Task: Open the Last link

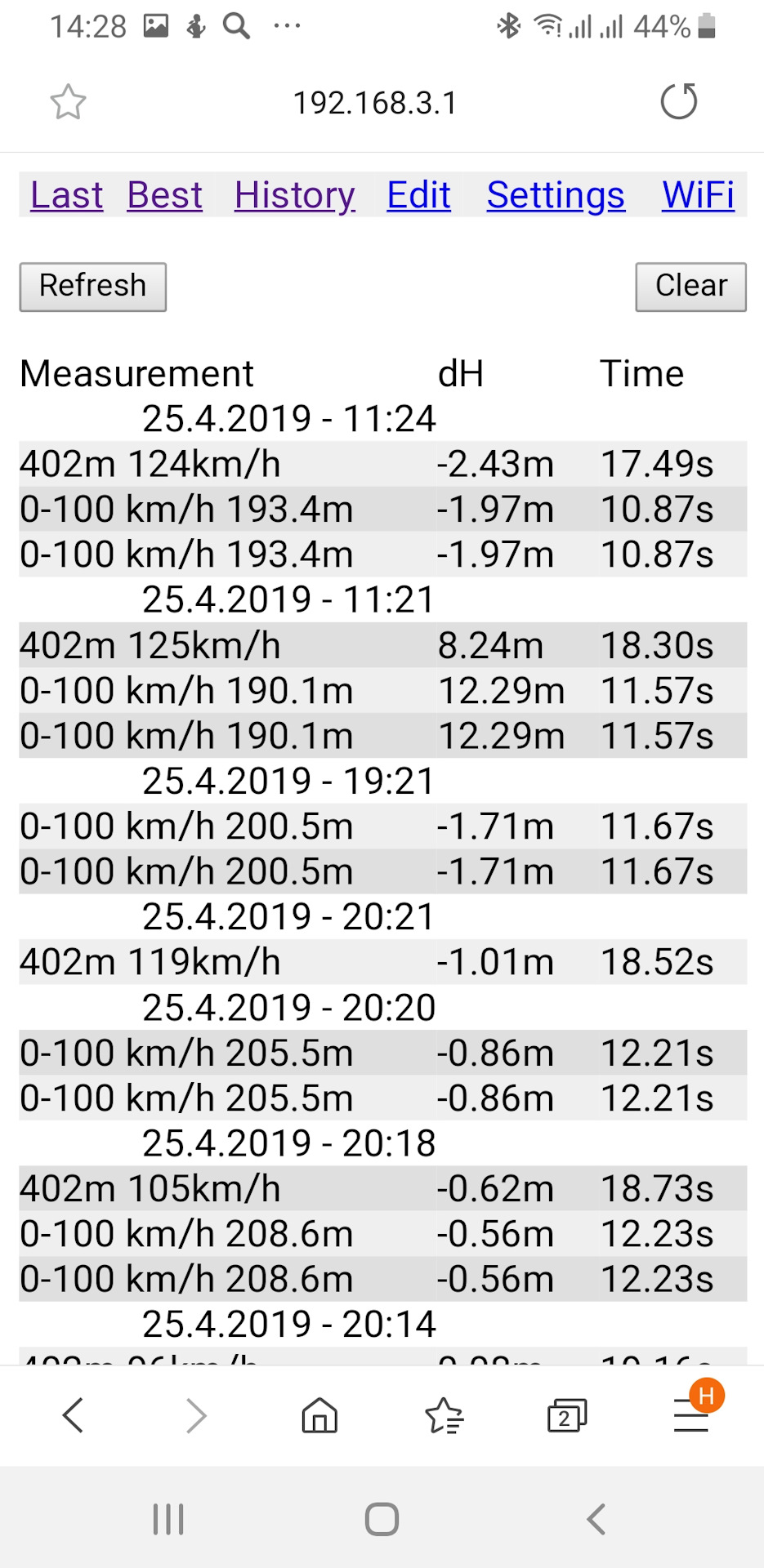Action: 67,195
